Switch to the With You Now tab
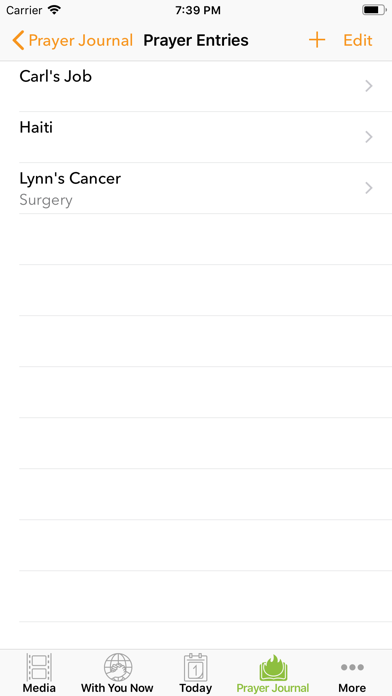 [117, 673]
